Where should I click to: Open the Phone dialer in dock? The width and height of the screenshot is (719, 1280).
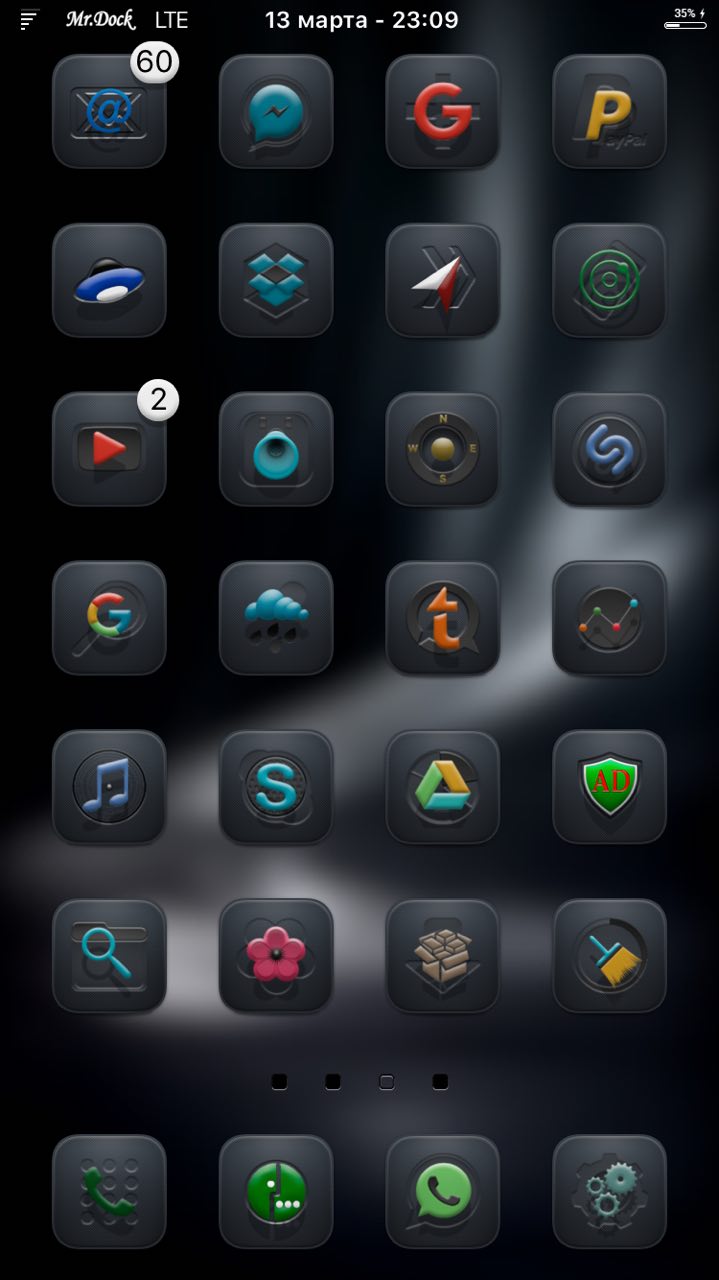coord(109,1191)
